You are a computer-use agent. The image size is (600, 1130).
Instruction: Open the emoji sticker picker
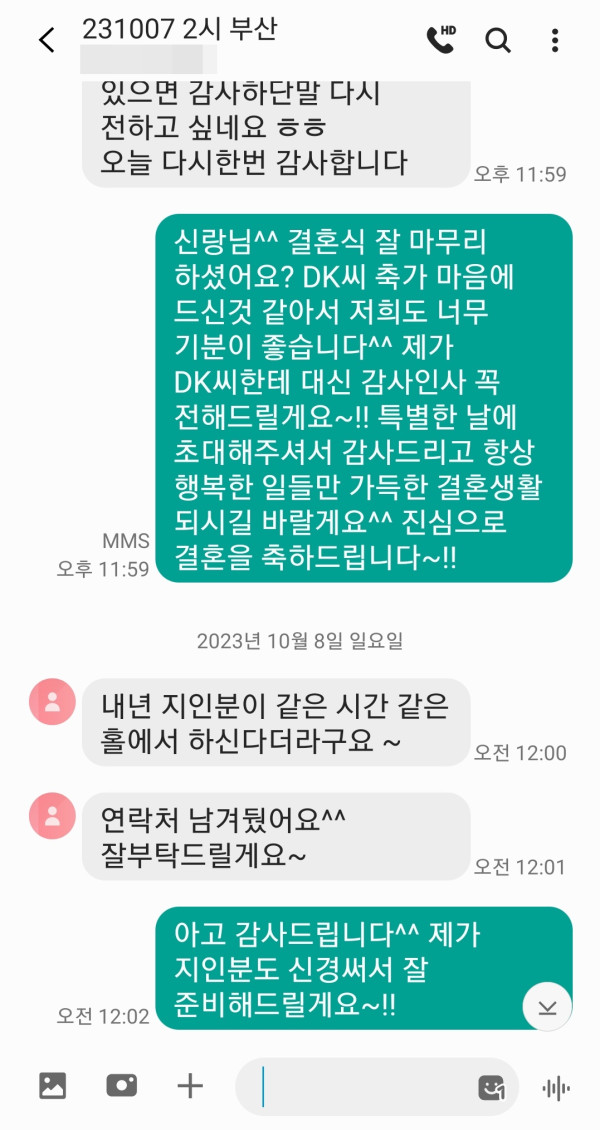[x=490, y=1087]
